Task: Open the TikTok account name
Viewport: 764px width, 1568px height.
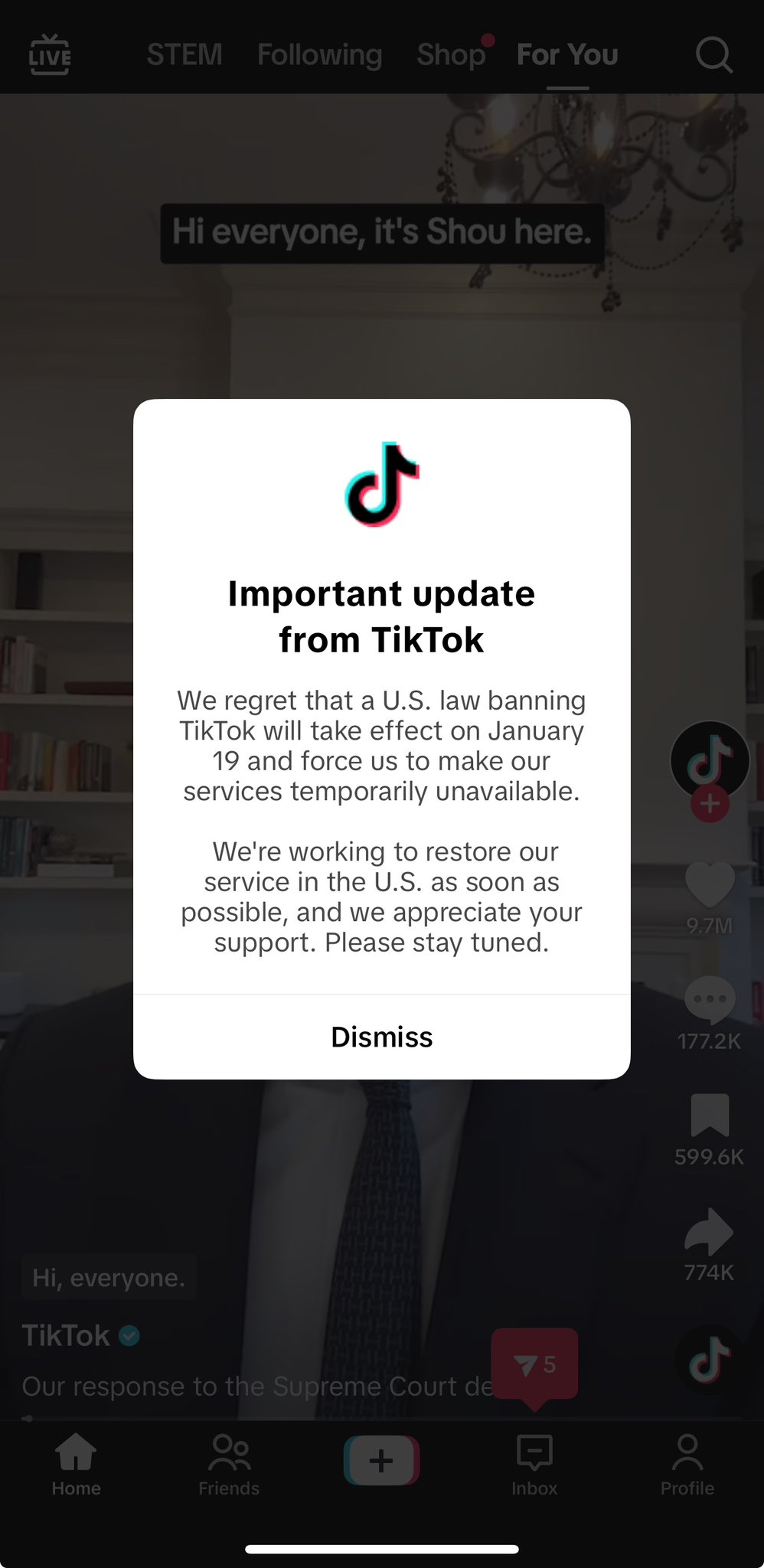Action: point(66,1336)
